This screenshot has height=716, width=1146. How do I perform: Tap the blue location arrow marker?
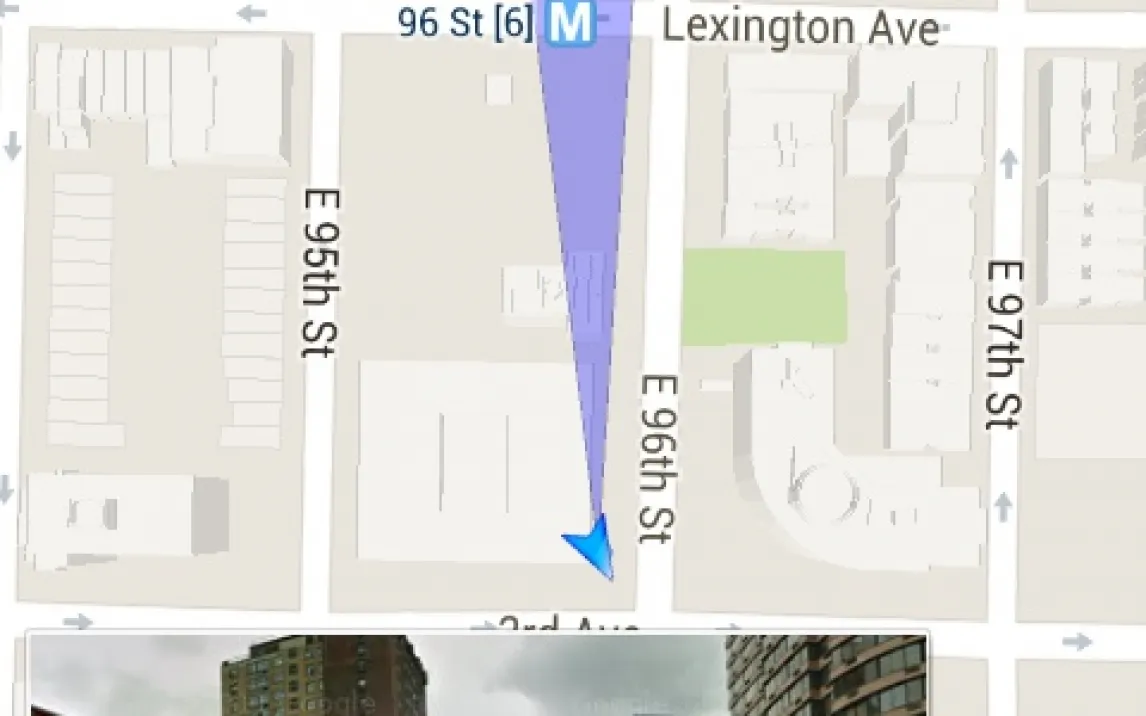pyautogui.click(x=593, y=547)
